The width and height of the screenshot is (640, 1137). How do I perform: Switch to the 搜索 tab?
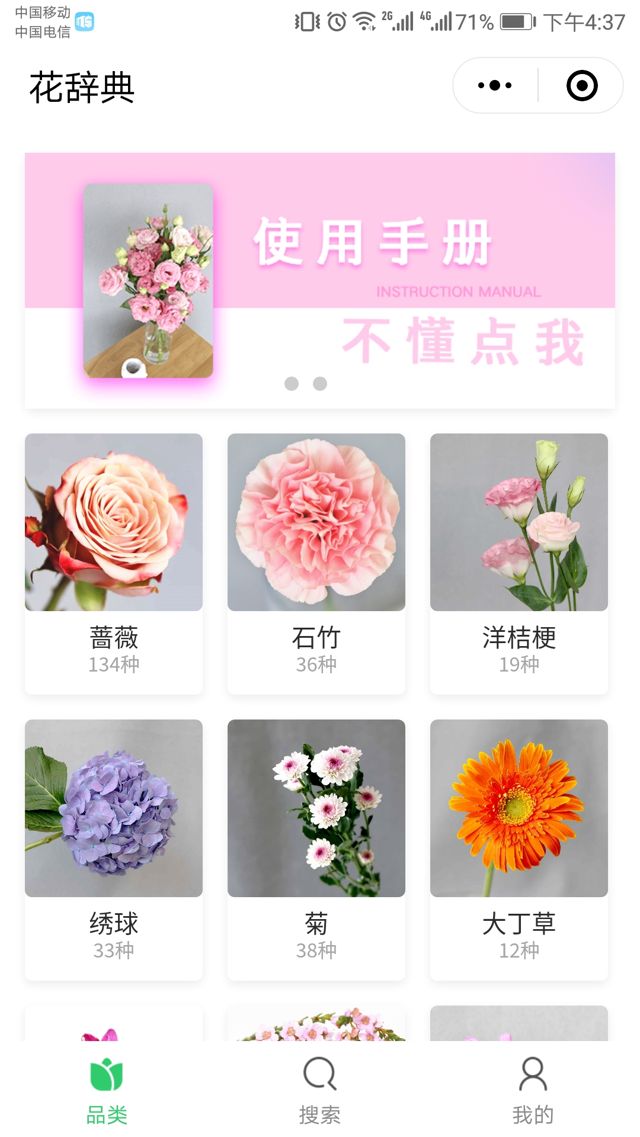(x=319, y=1090)
